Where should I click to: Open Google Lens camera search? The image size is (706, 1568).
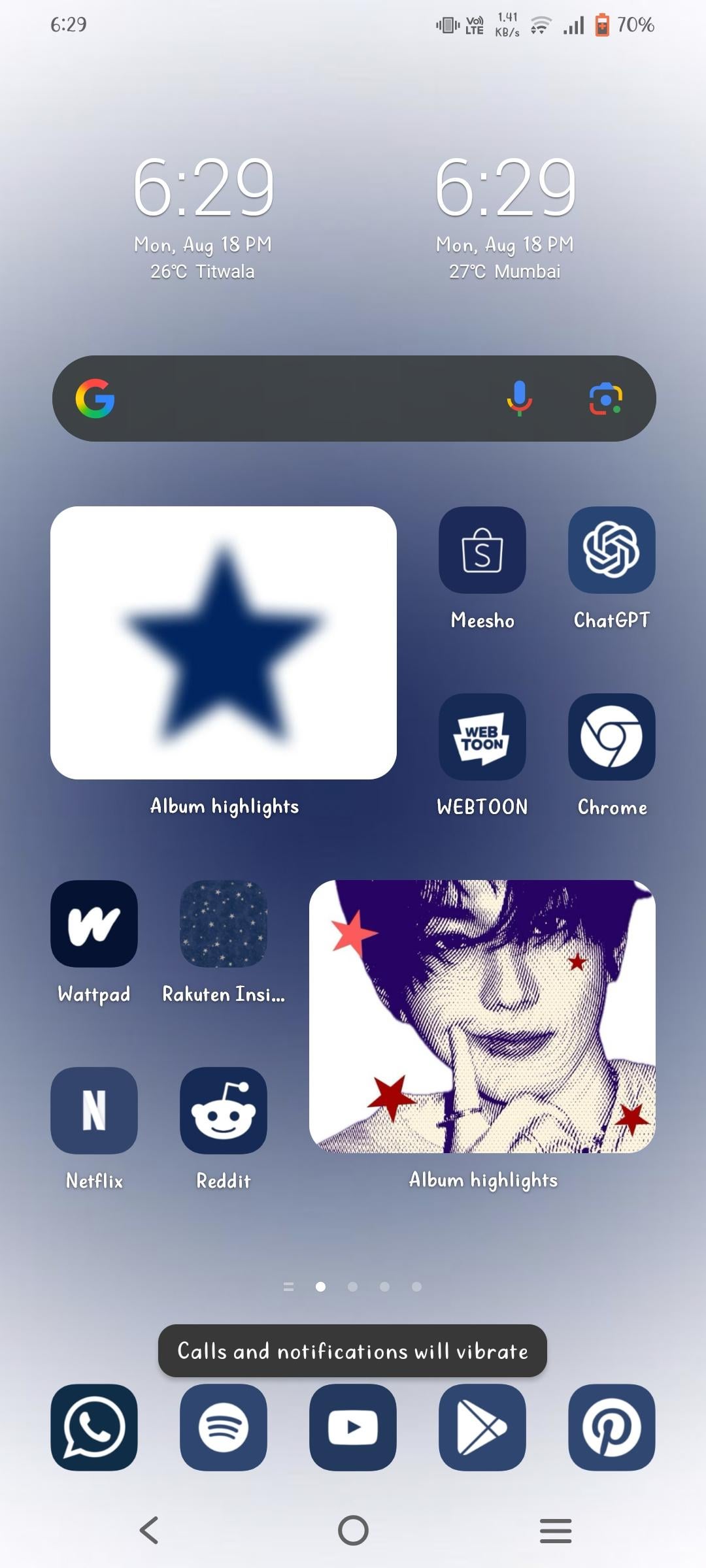click(x=605, y=399)
